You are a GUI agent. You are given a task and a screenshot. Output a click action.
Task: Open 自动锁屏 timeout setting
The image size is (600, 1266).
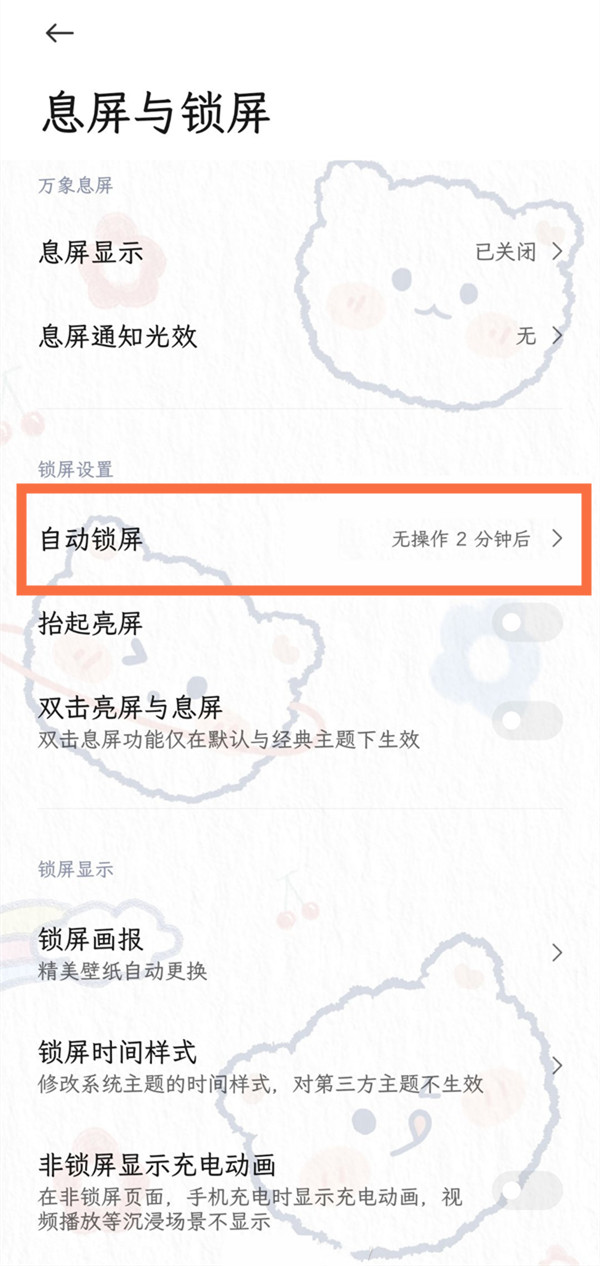tap(300, 539)
